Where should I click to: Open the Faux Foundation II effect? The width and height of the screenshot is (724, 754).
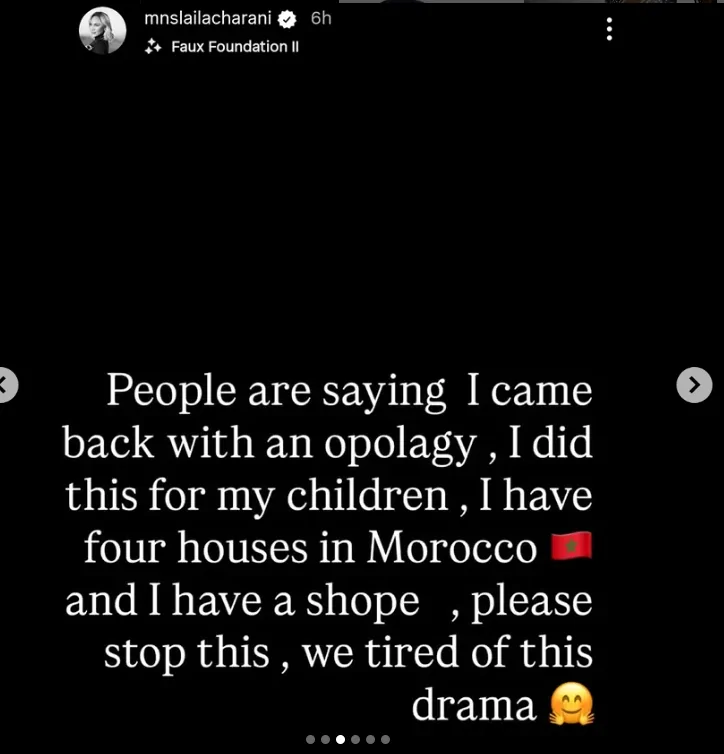tap(234, 46)
